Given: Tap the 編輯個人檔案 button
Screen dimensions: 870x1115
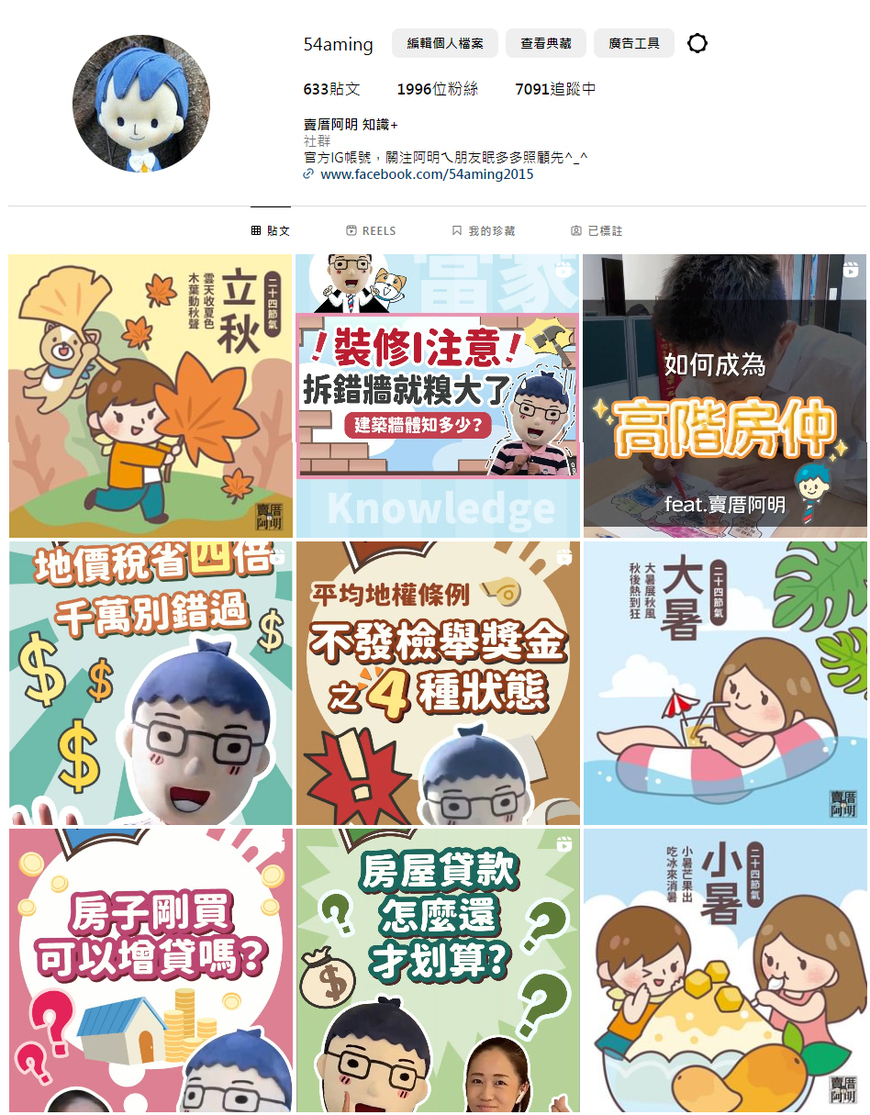Looking at the screenshot, I should click(x=445, y=43).
